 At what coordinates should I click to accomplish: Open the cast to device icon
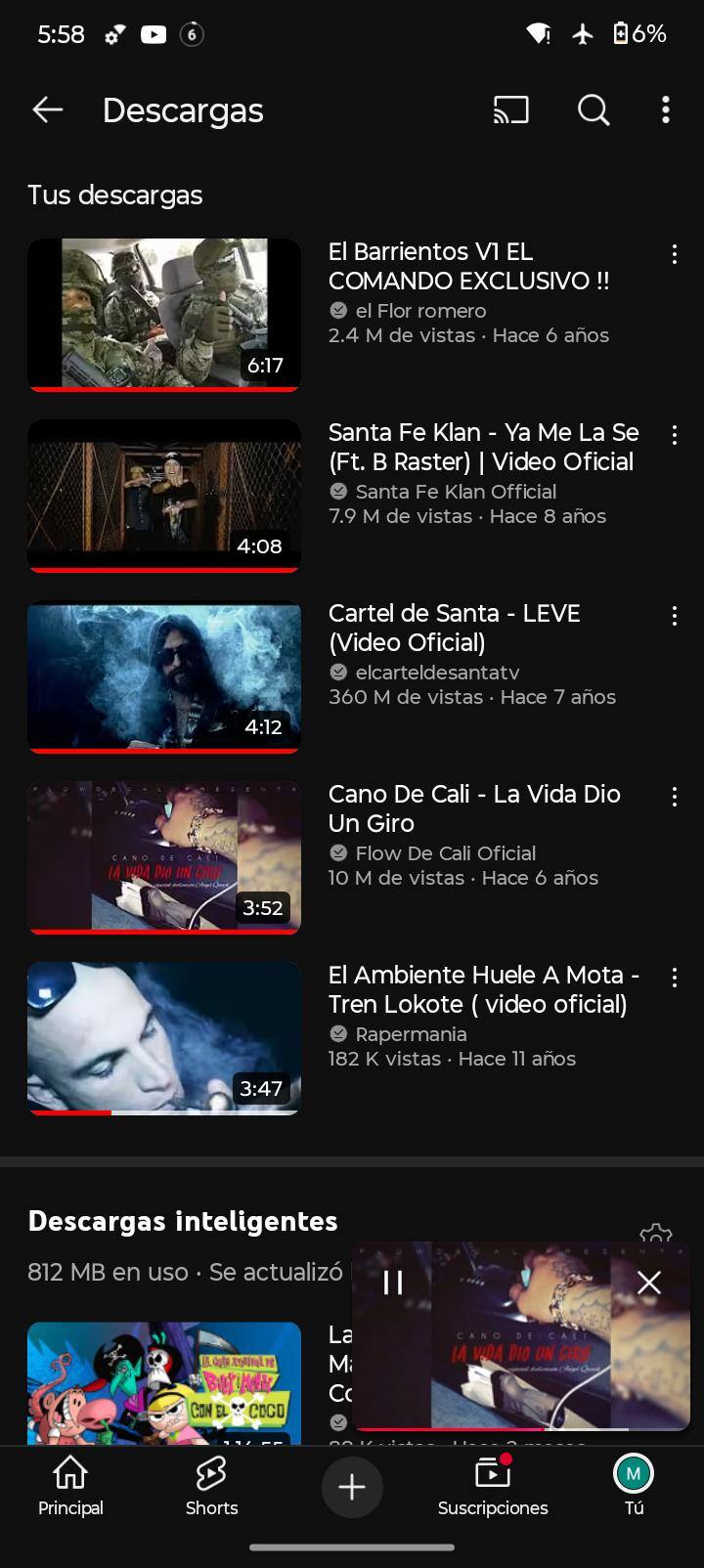(x=510, y=110)
